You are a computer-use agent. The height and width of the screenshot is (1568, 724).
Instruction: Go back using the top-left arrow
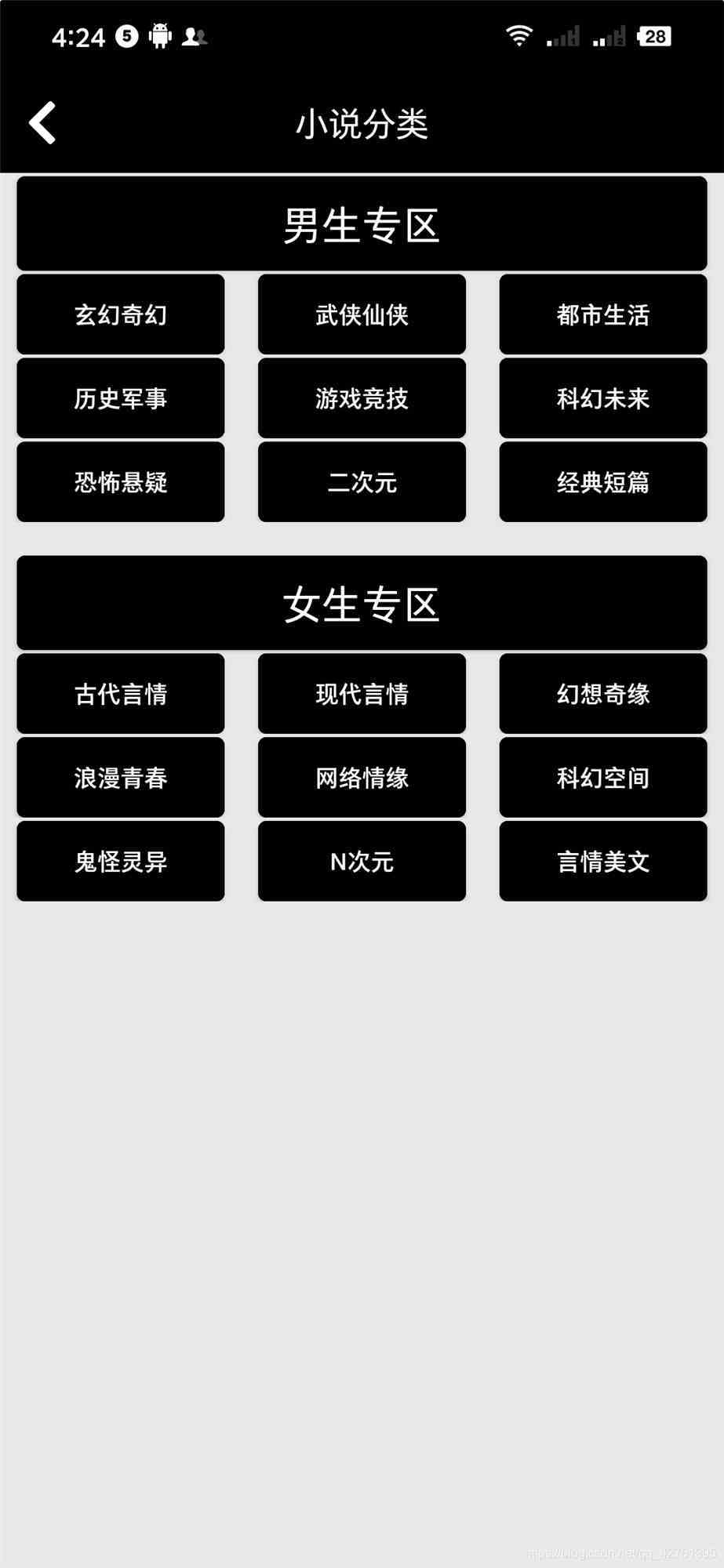click(42, 123)
